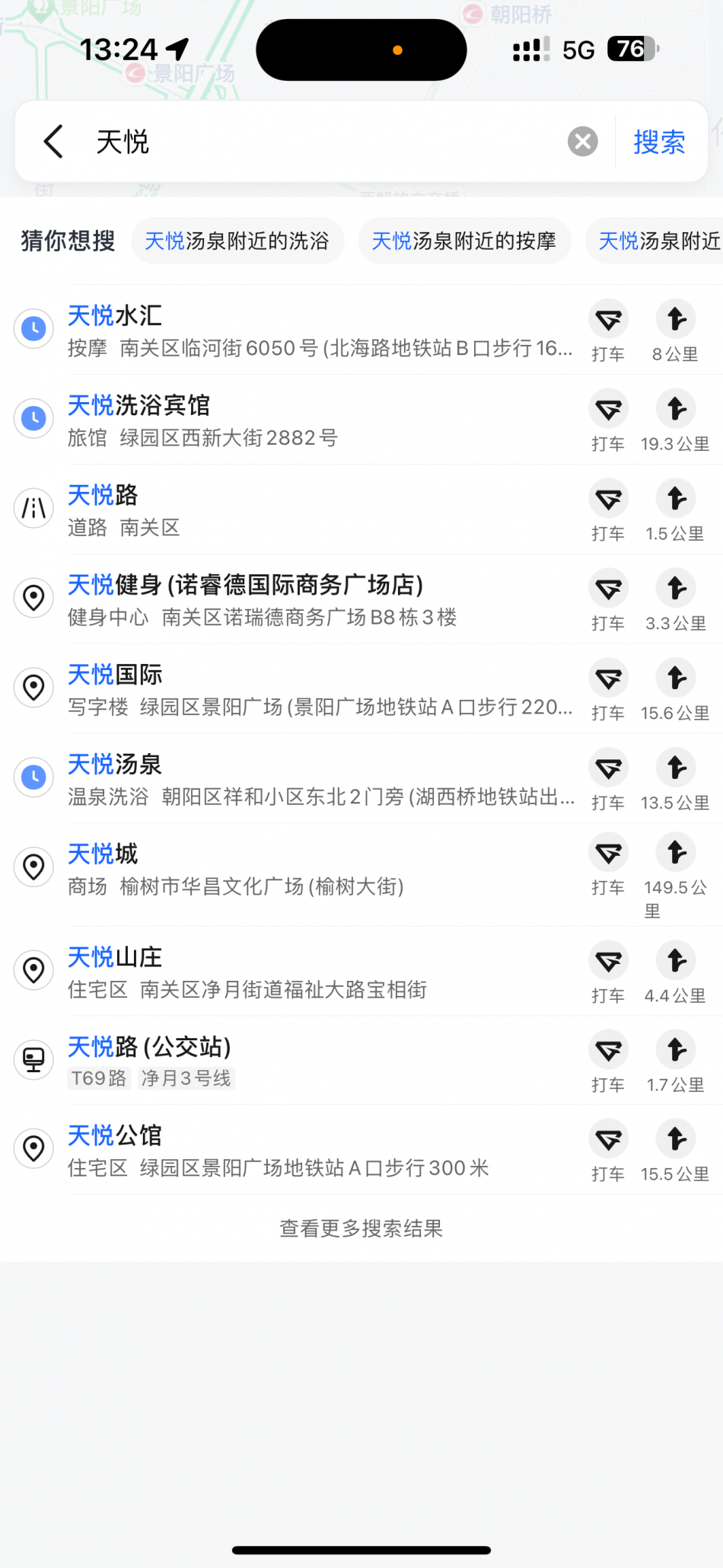Clear the 天悦 search text
This screenshot has width=723, height=1568.
tap(582, 142)
